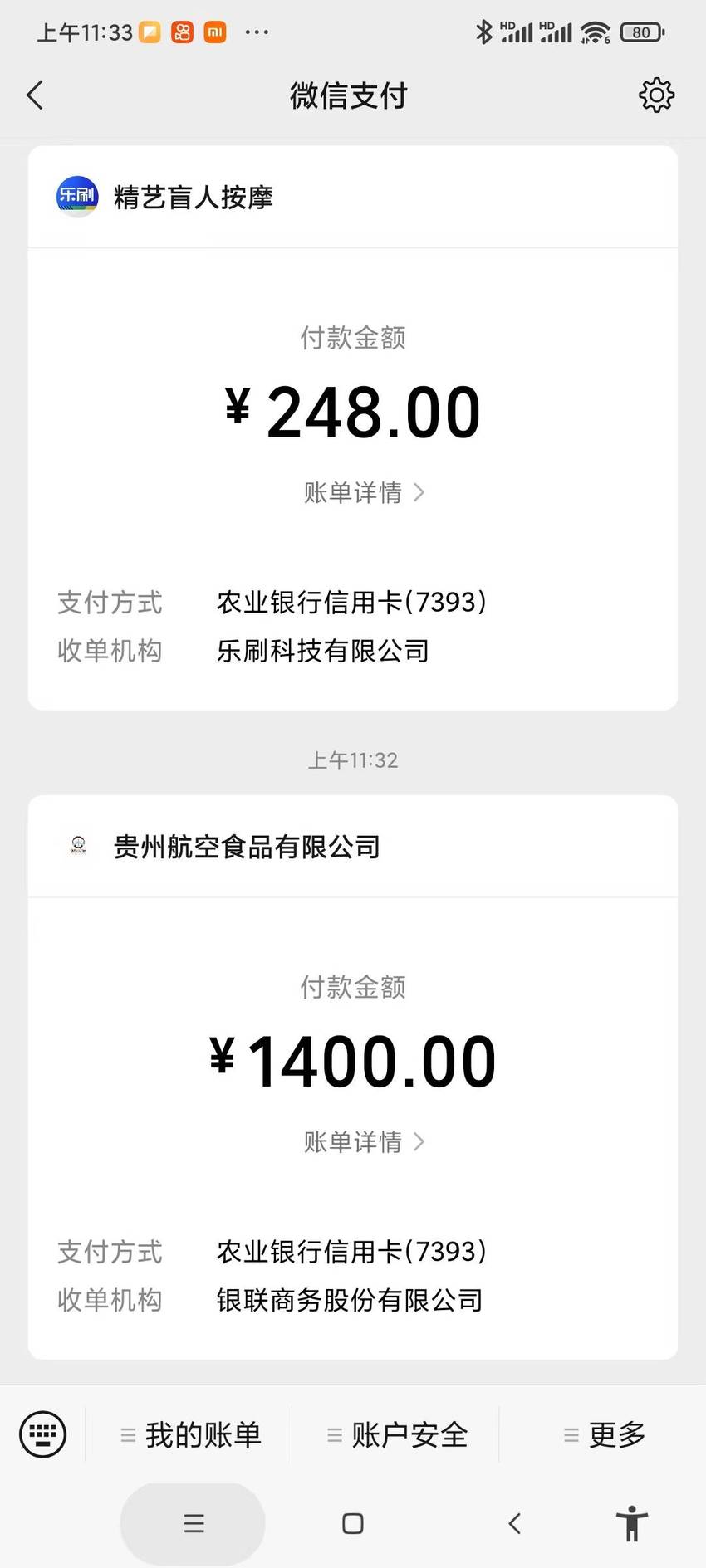Expand the 更多 menu
This screenshot has width=706, height=1568.
(604, 1434)
